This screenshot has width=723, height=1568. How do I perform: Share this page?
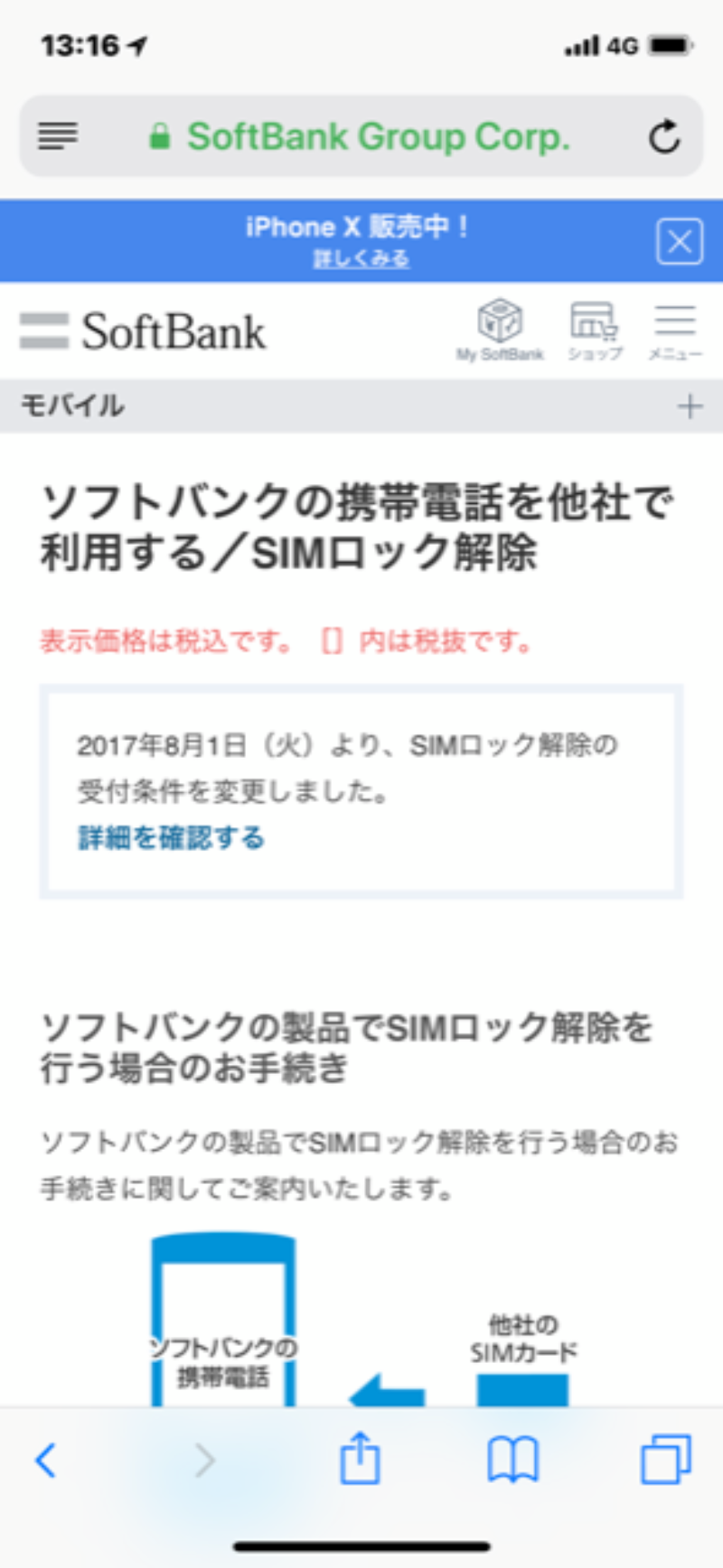click(360, 1458)
